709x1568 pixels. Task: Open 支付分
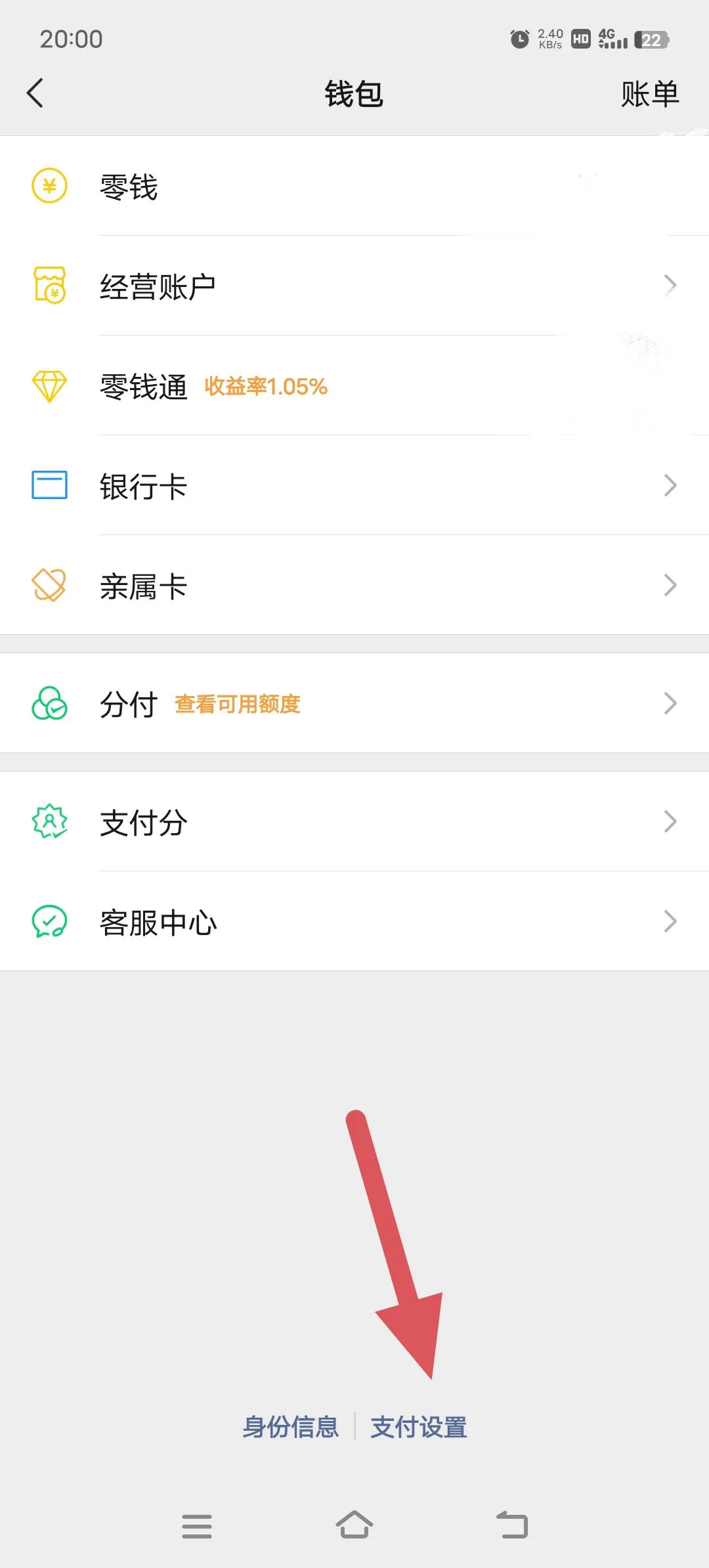point(354,822)
